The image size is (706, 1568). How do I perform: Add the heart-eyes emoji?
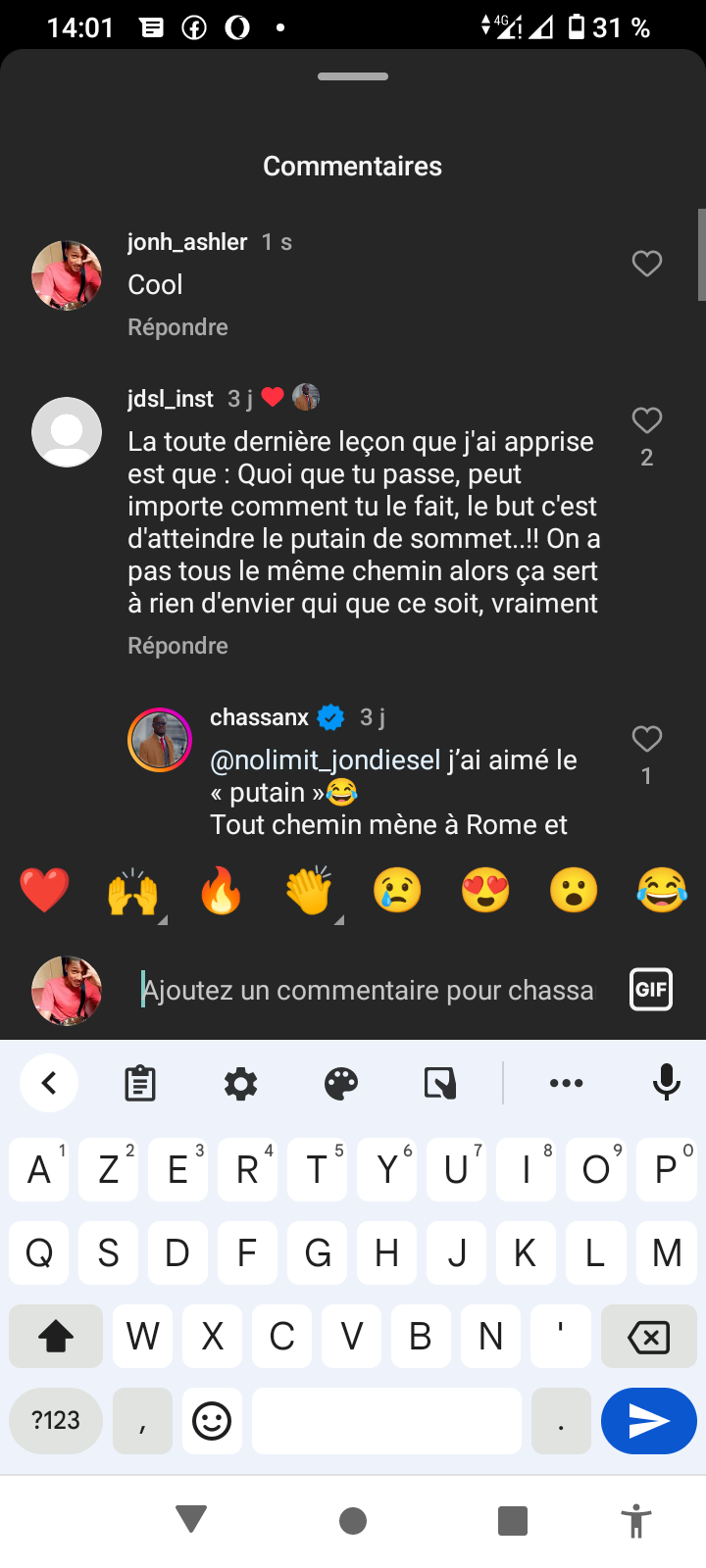[x=485, y=891]
